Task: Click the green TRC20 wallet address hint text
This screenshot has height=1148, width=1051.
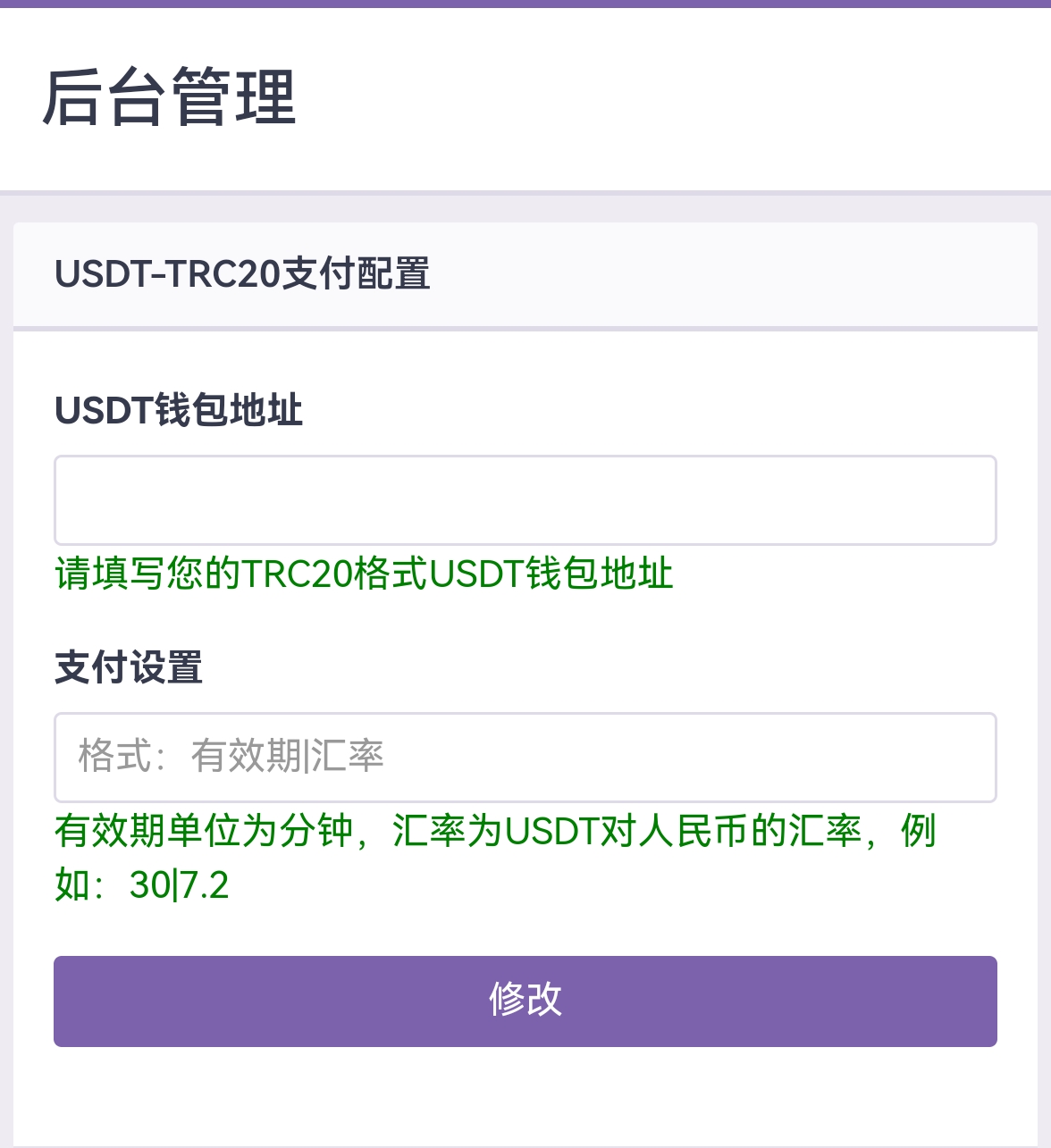Action: point(364,574)
